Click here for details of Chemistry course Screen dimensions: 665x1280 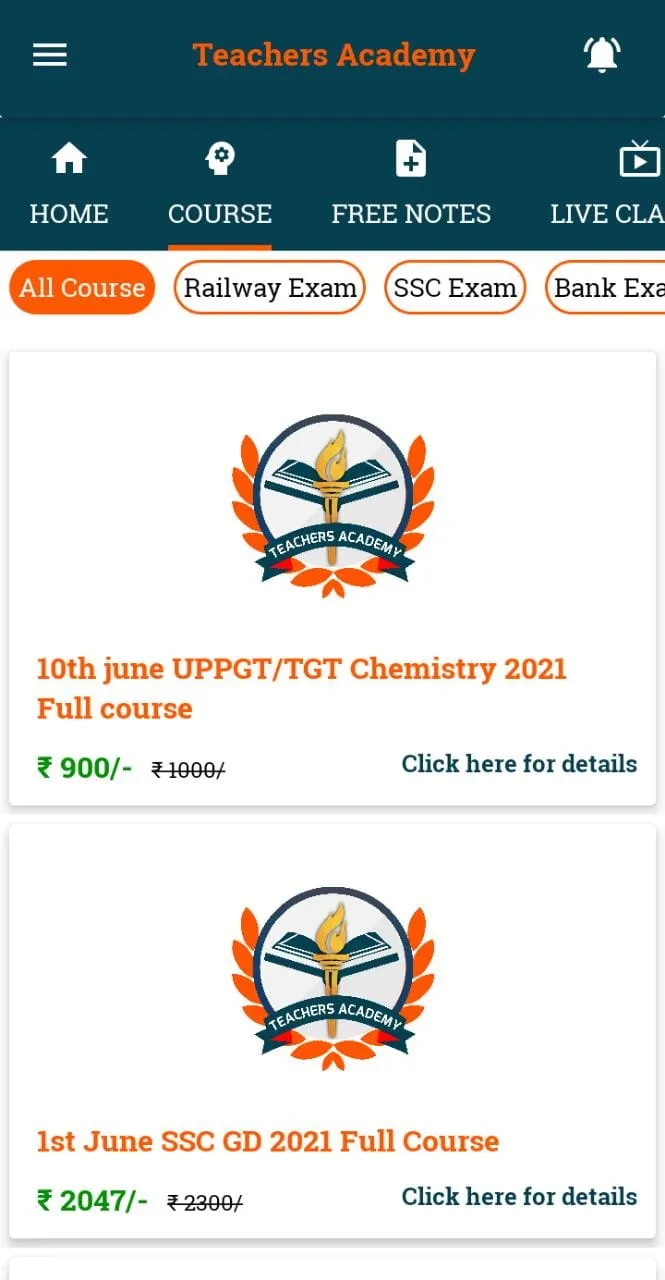click(x=519, y=764)
